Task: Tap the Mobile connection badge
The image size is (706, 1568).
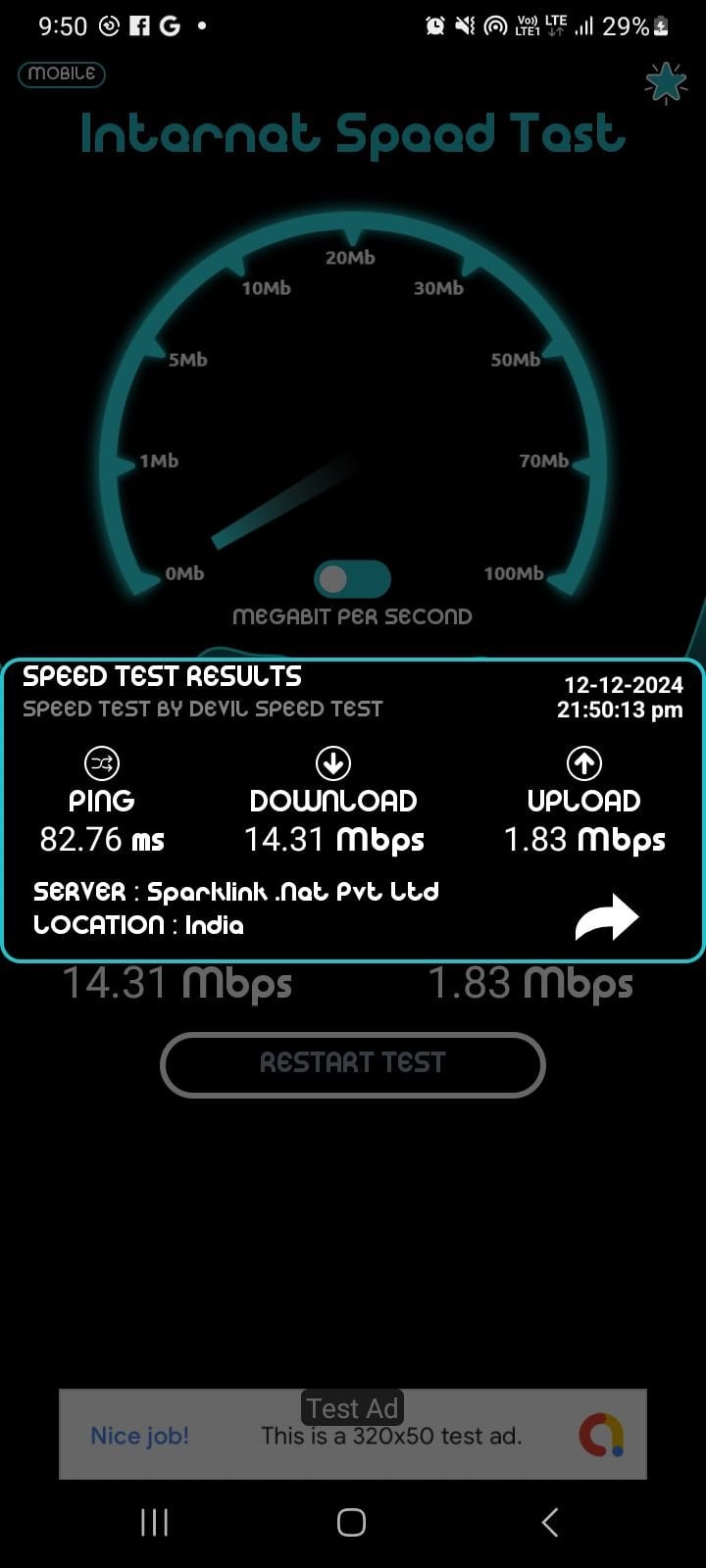Action: point(61,73)
